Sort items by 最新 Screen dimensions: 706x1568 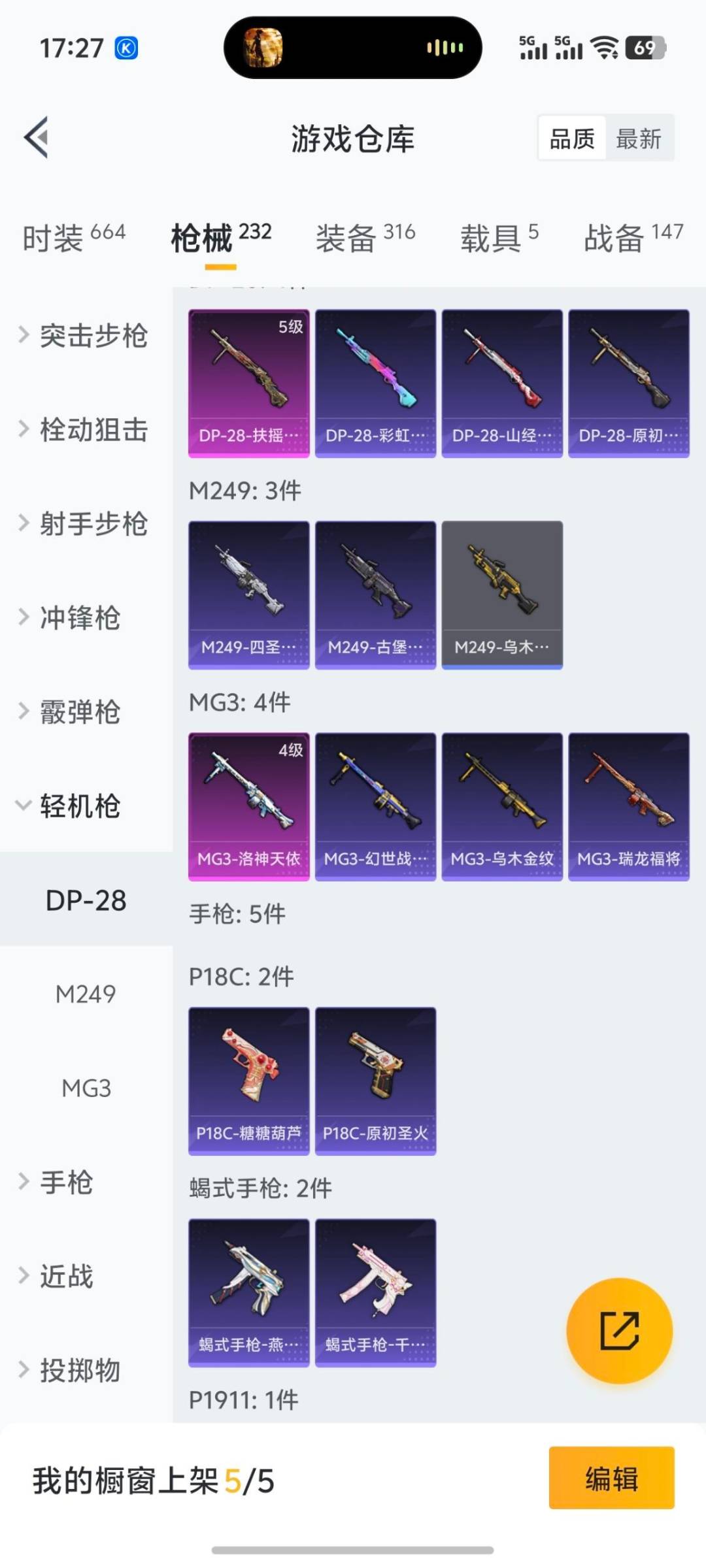639,139
